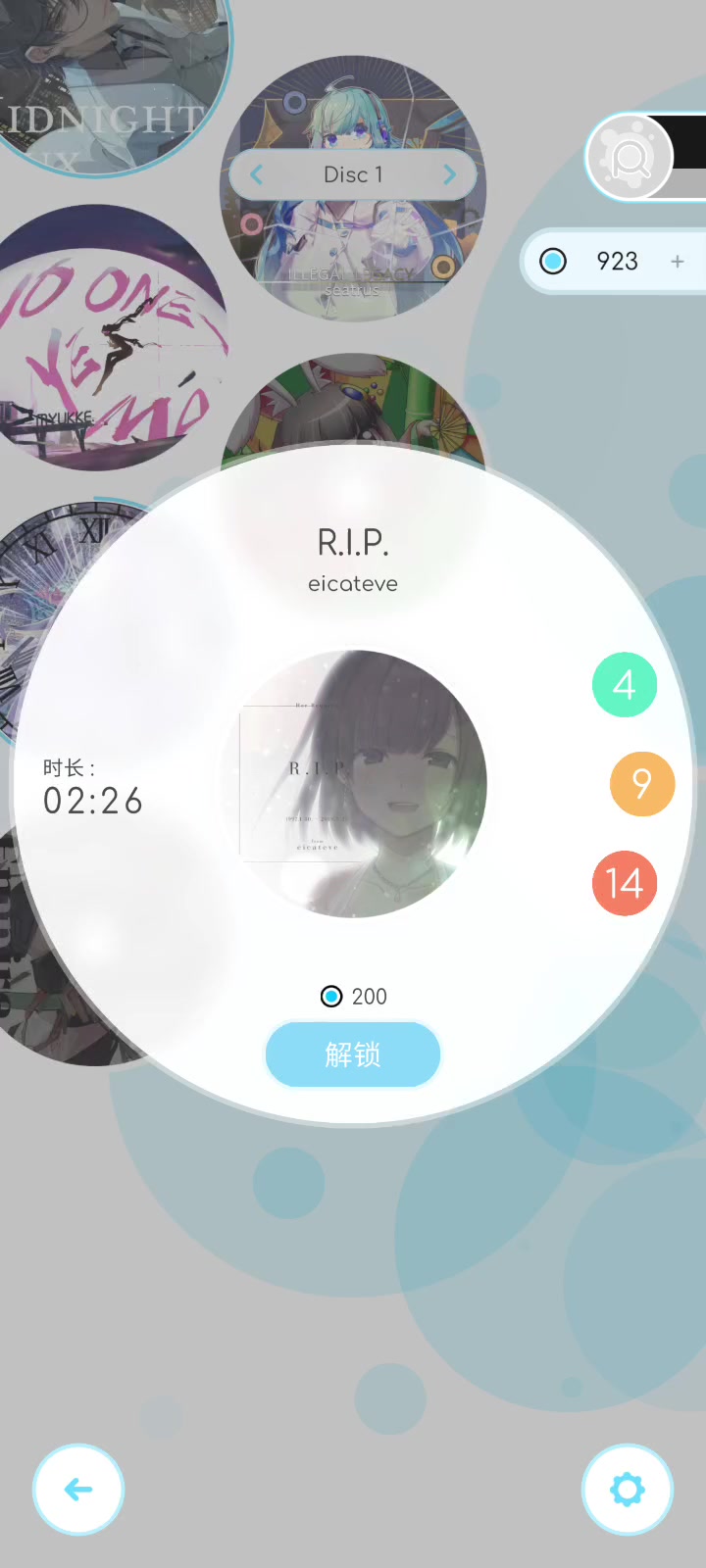The width and height of the screenshot is (706, 1568).
Task: Add more currency with the plus icon
Action: click(x=677, y=262)
